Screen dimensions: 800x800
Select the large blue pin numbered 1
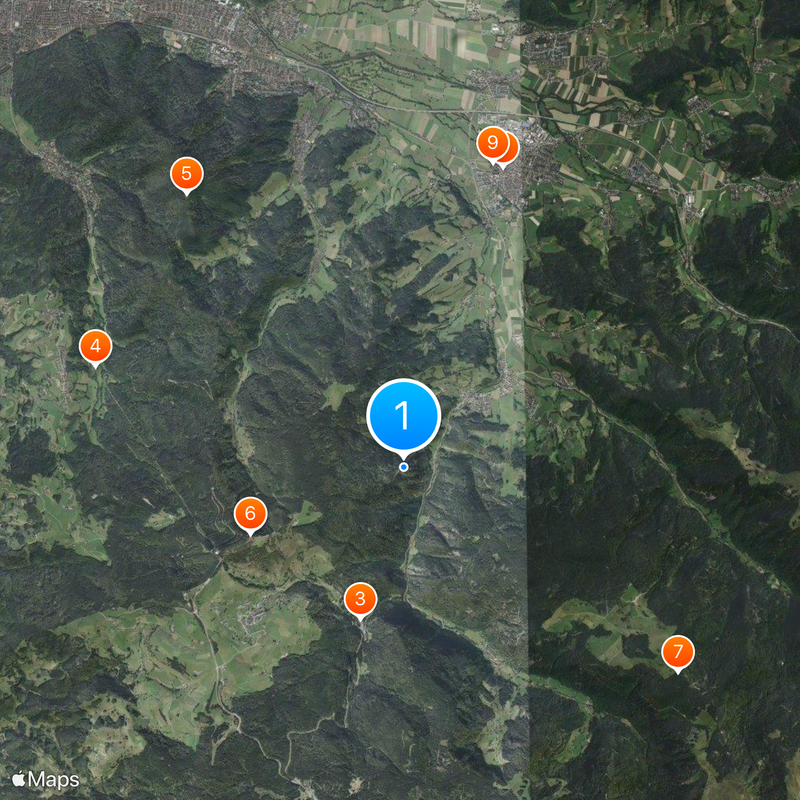pos(404,414)
